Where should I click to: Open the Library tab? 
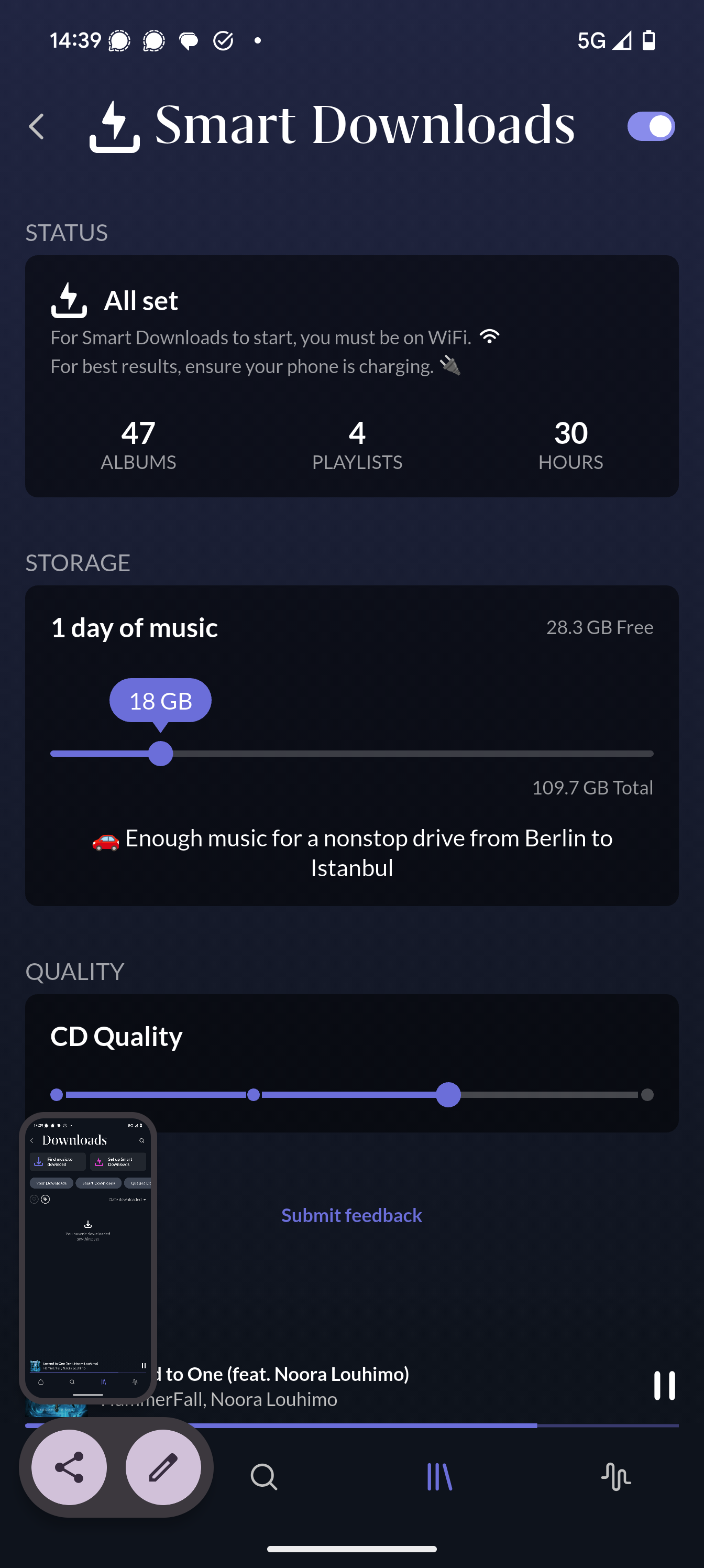pos(439,1477)
